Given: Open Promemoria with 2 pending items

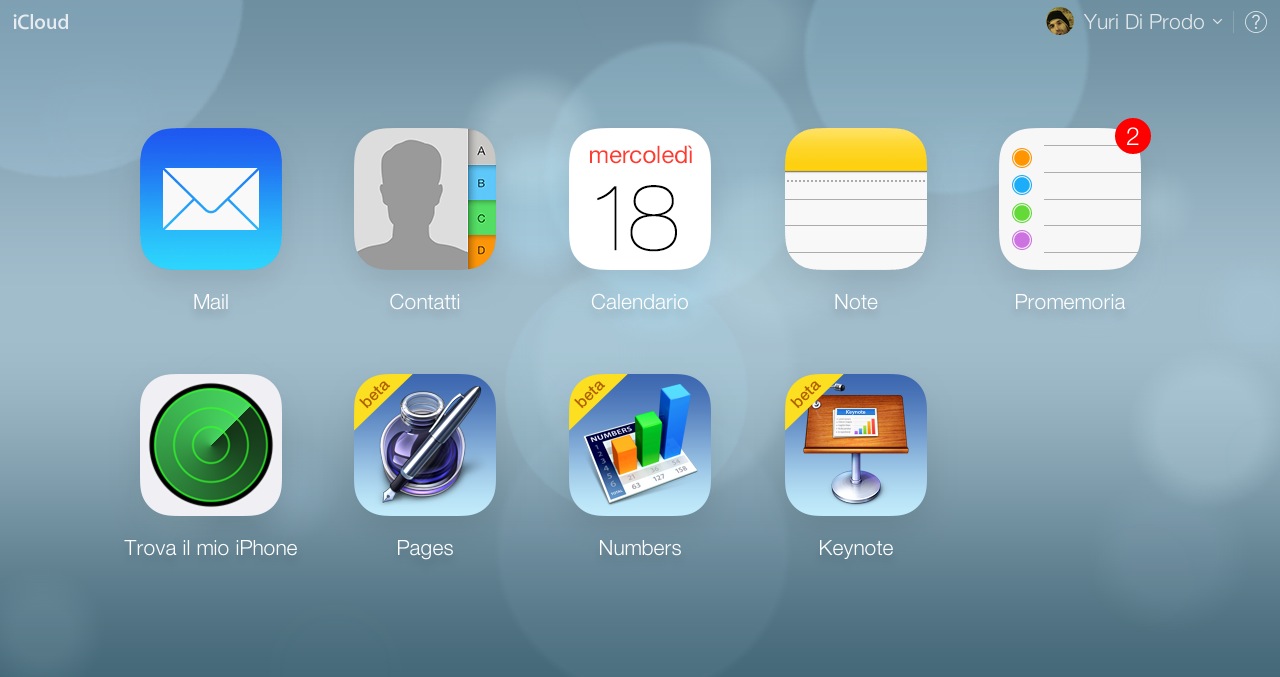Looking at the screenshot, I should [x=1070, y=199].
